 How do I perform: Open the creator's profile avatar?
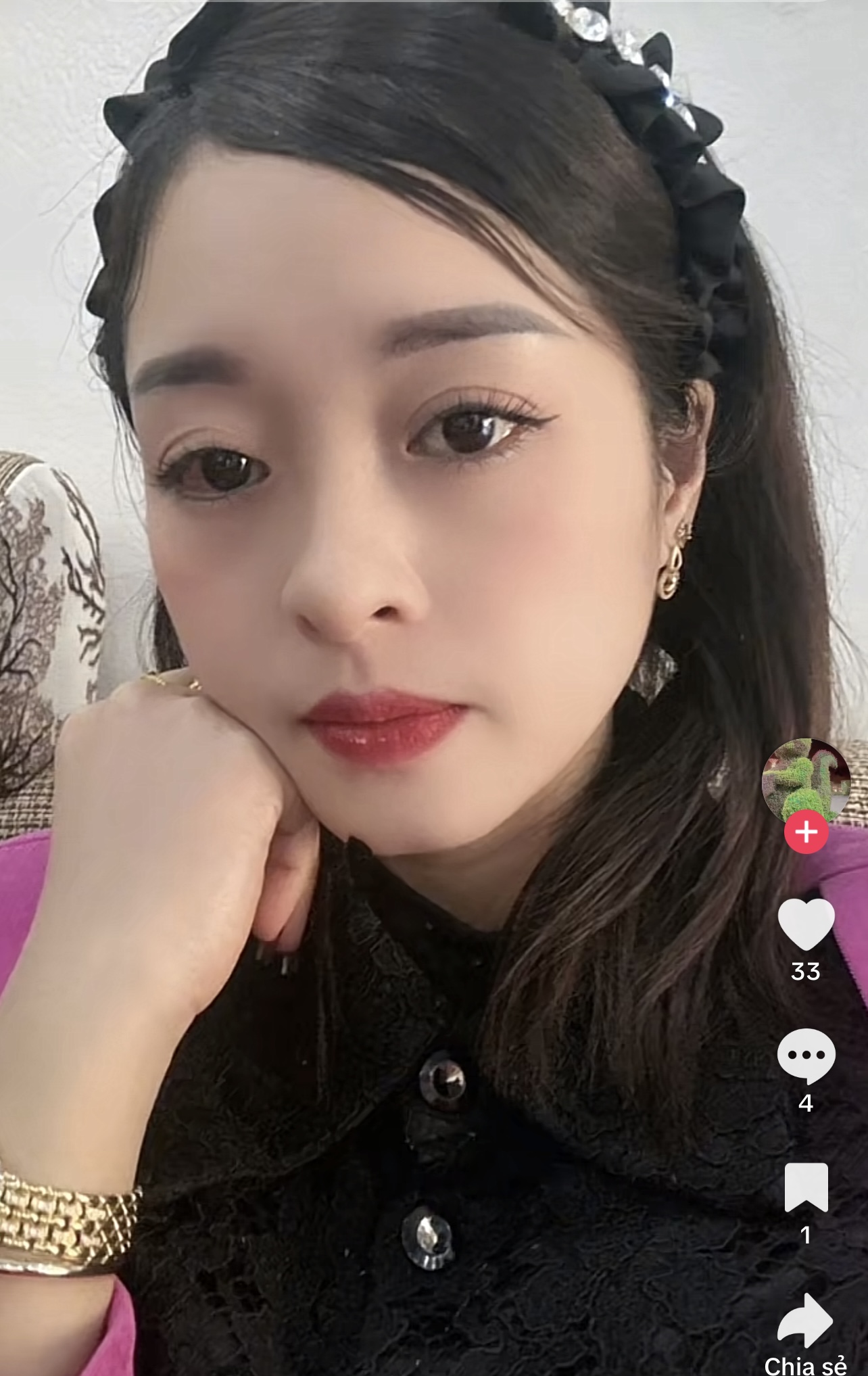(x=805, y=781)
